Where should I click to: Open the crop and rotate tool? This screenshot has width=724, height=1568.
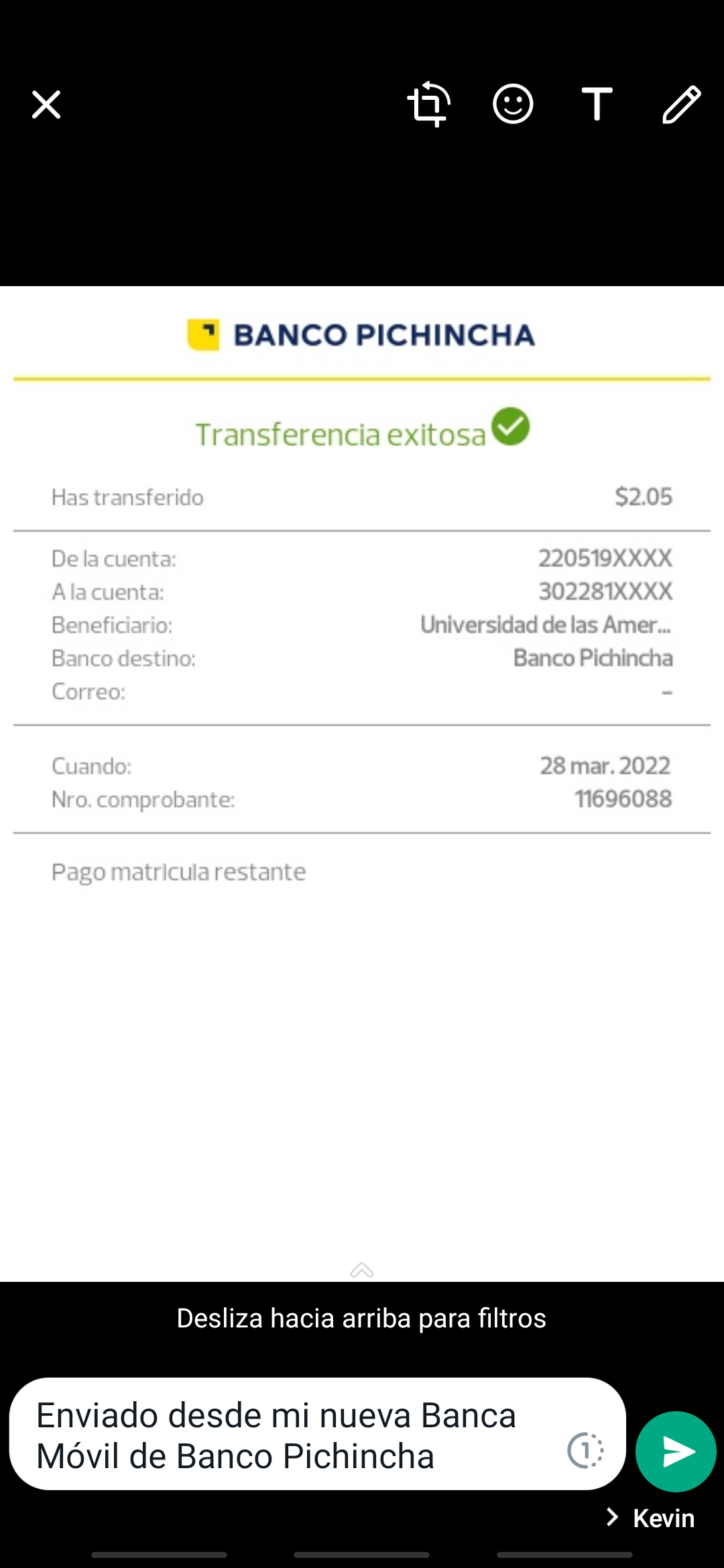coord(429,104)
